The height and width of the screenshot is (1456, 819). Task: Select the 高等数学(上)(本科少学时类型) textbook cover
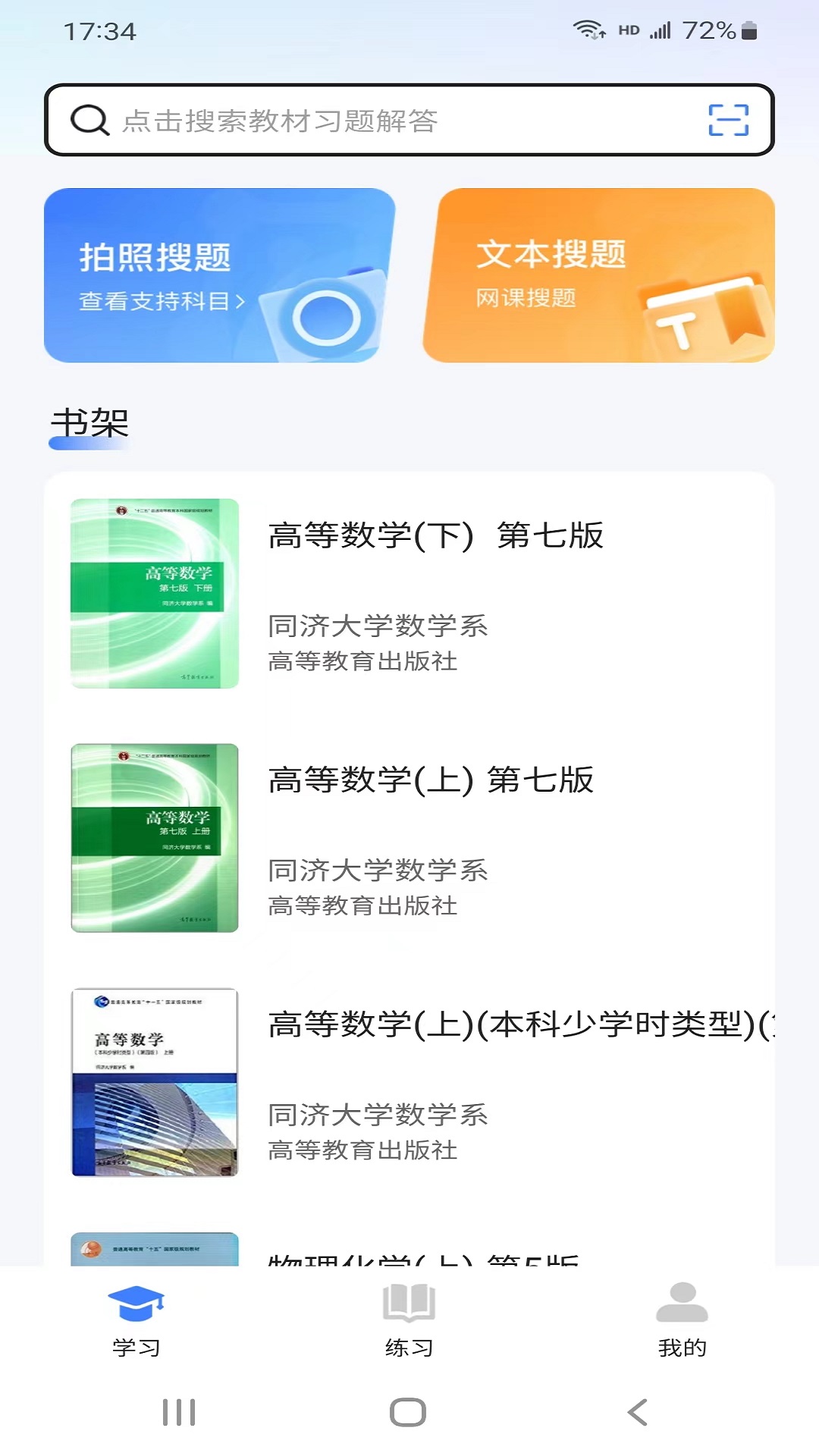click(153, 1082)
